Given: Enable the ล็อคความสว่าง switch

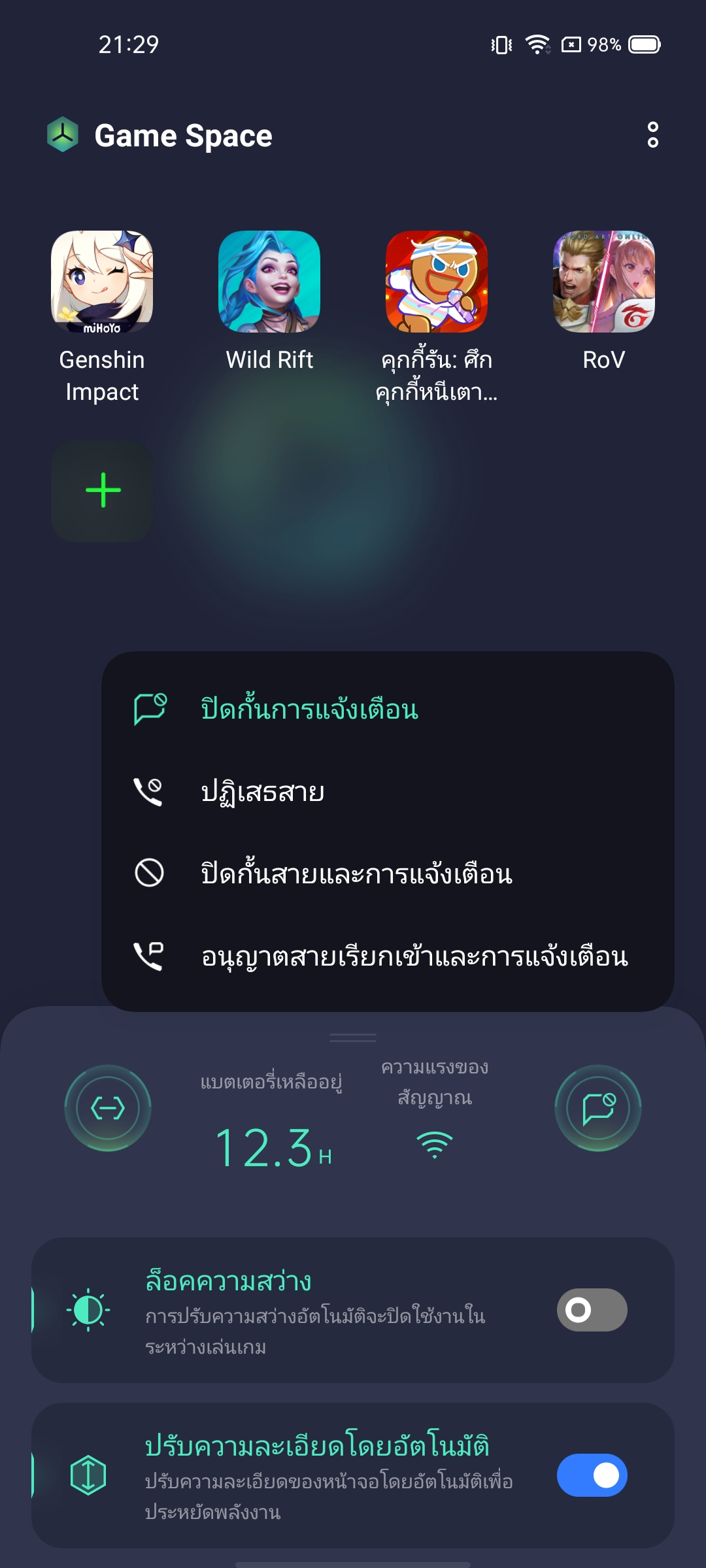Looking at the screenshot, I should pyautogui.click(x=592, y=1310).
